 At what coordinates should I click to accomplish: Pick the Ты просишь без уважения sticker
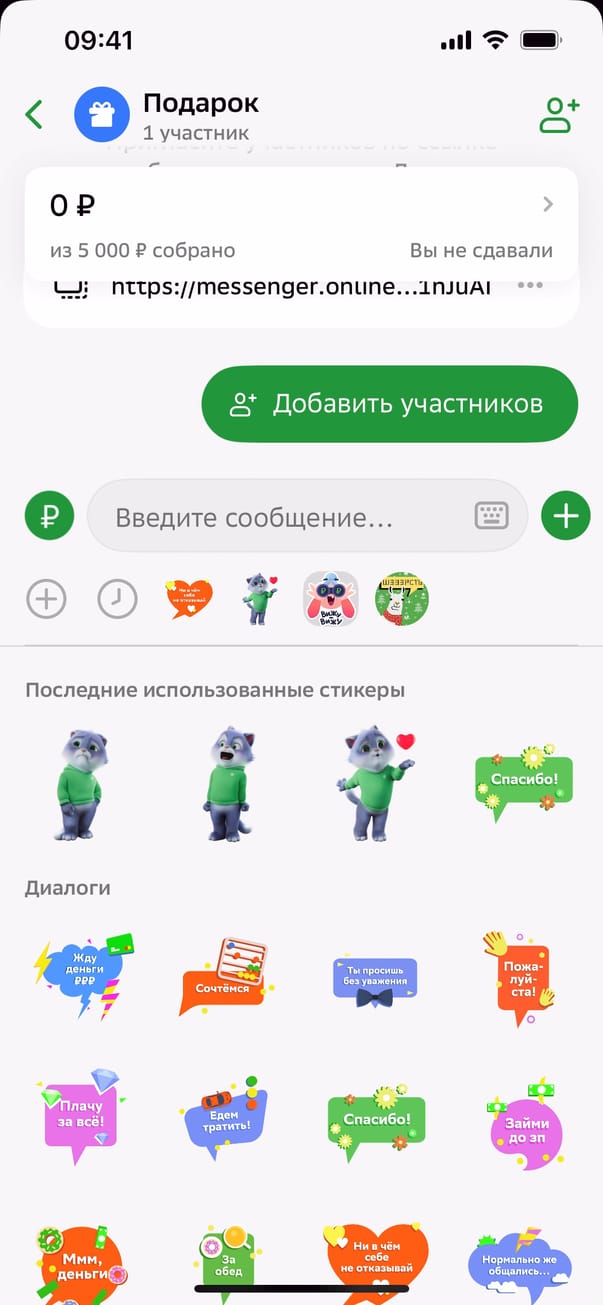376,977
